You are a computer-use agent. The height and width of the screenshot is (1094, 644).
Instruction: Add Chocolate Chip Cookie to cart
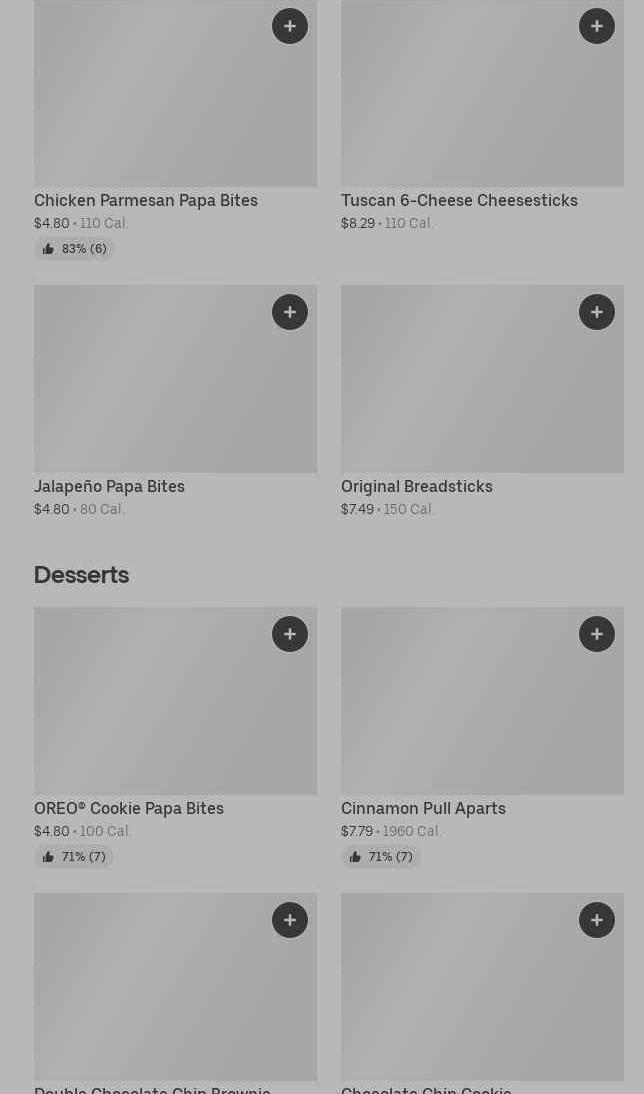[x=597, y=920]
